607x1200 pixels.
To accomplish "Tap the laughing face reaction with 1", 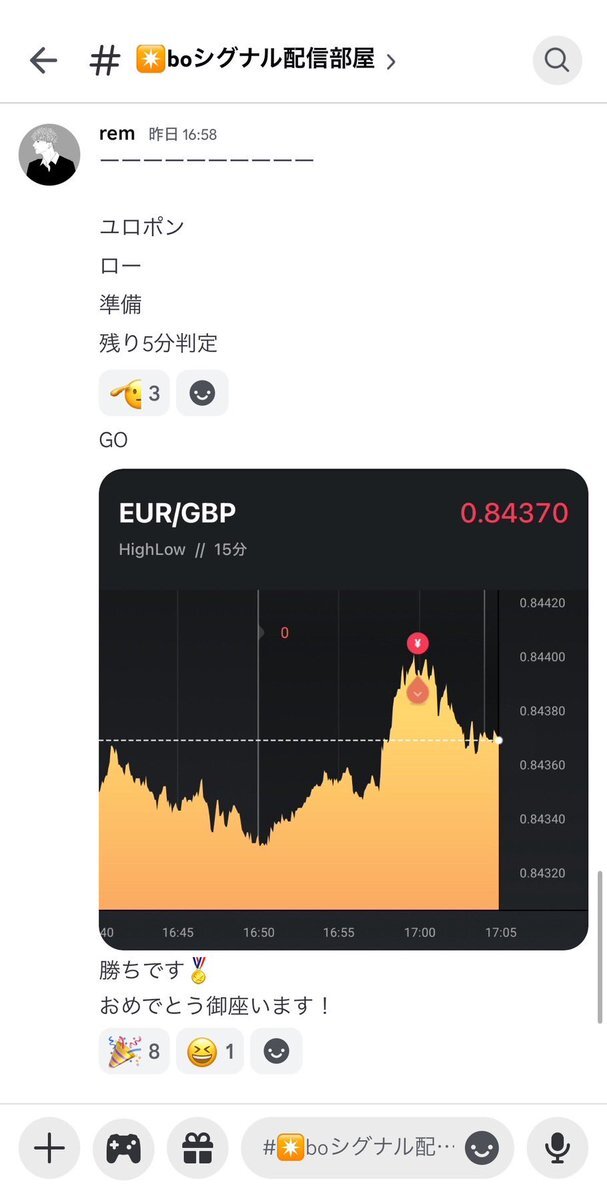I will click(x=210, y=1051).
